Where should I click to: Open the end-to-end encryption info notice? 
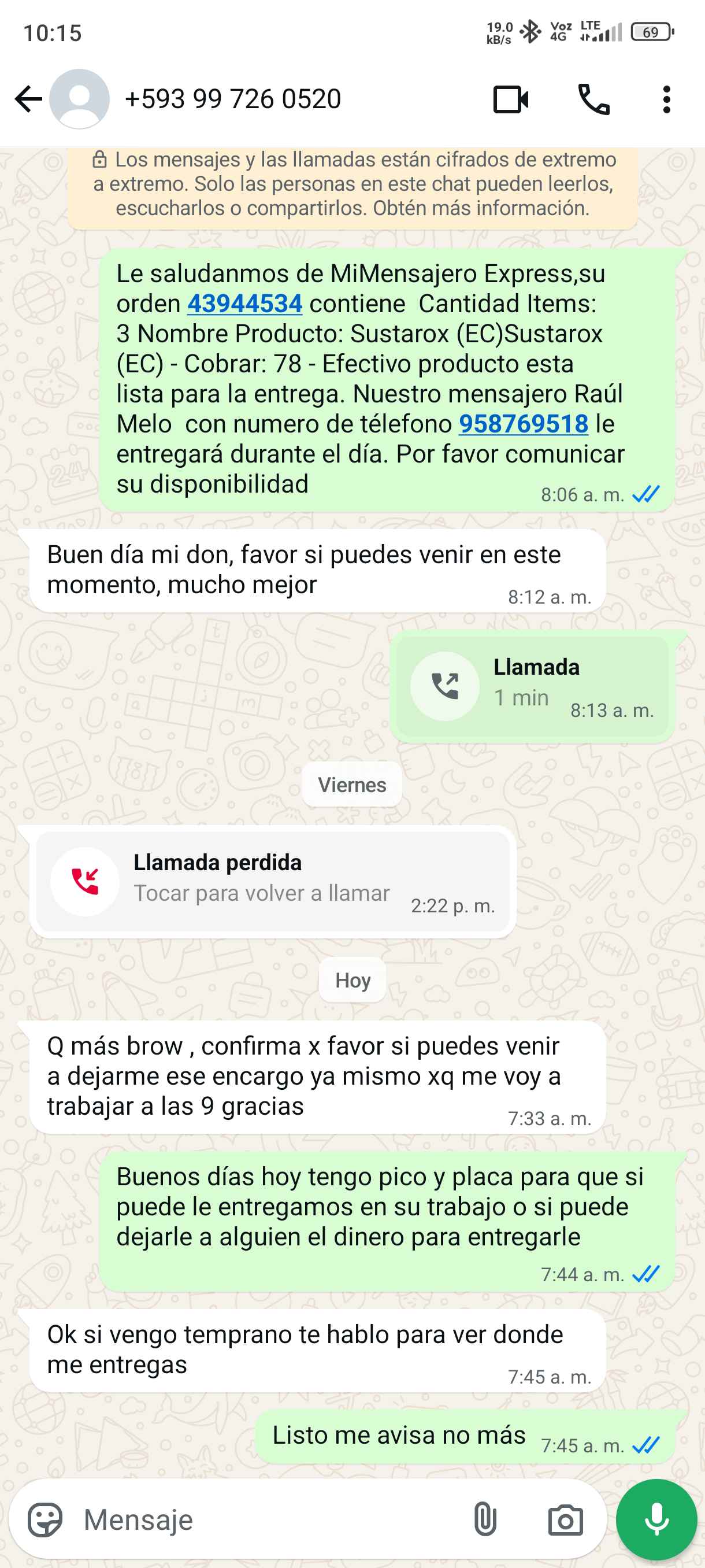click(353, 184)
